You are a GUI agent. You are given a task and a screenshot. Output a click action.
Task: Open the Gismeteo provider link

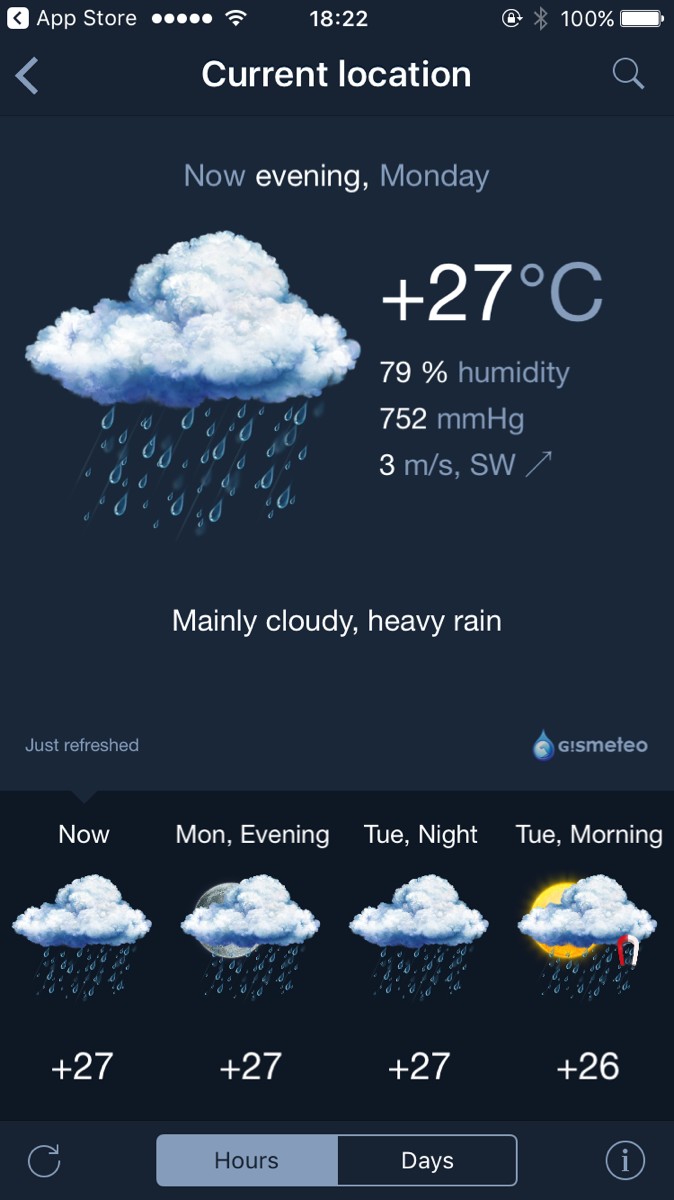point(590,745)
